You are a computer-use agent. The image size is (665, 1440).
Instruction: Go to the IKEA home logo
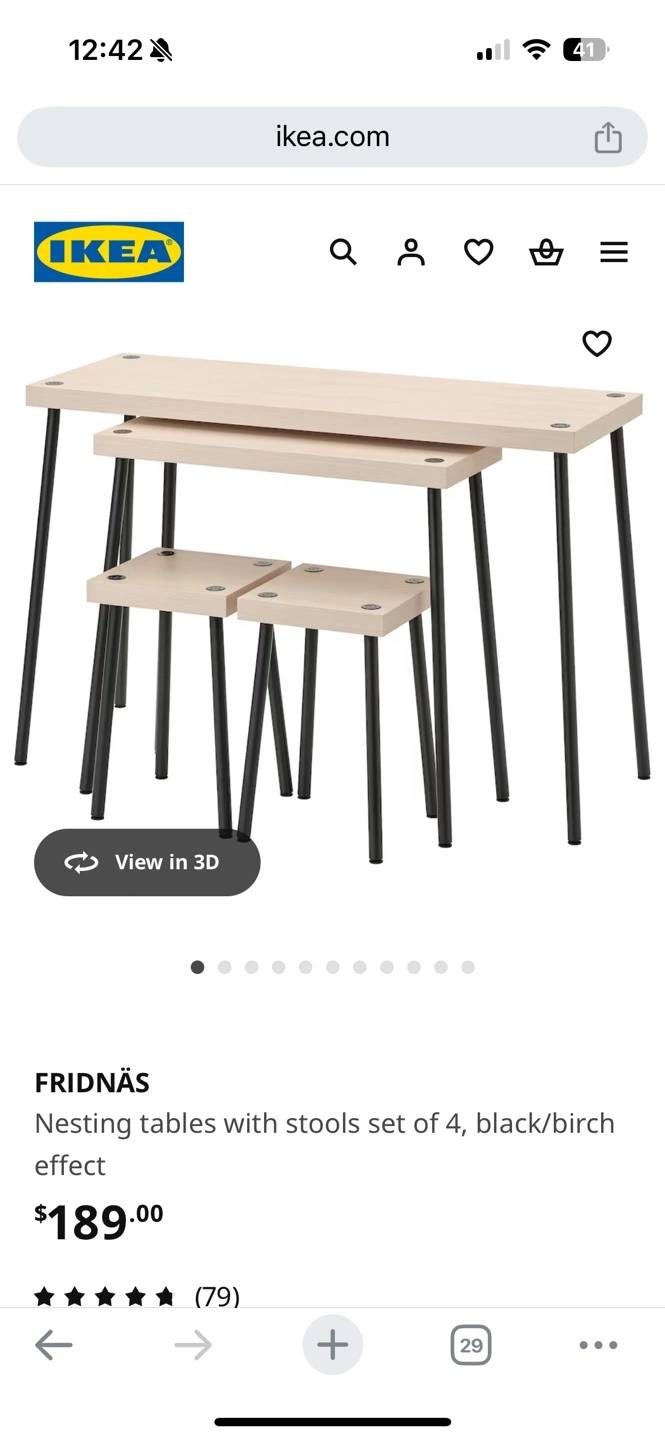(x=109, y=252)
